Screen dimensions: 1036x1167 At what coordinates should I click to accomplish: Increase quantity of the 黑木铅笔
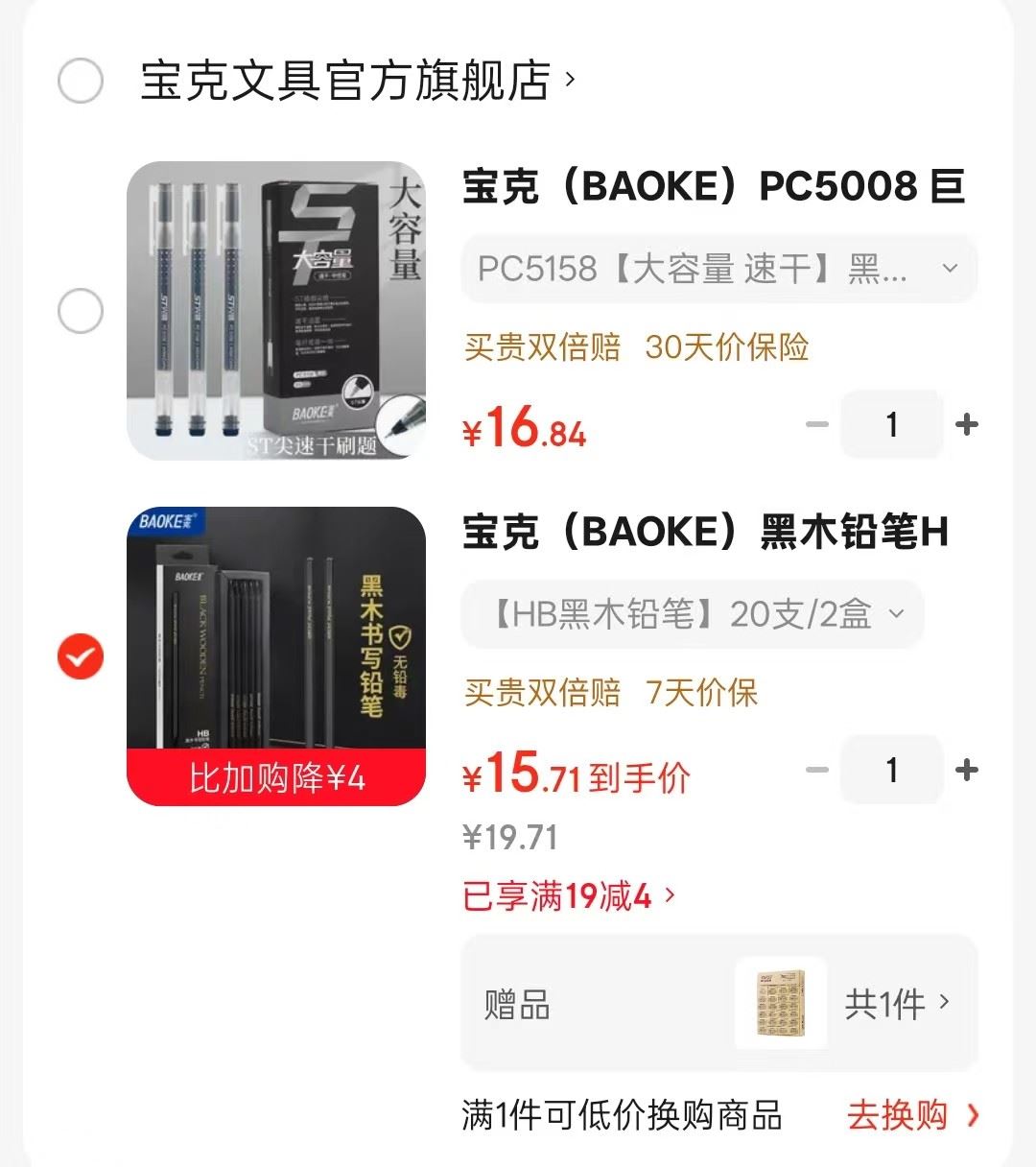967,770
